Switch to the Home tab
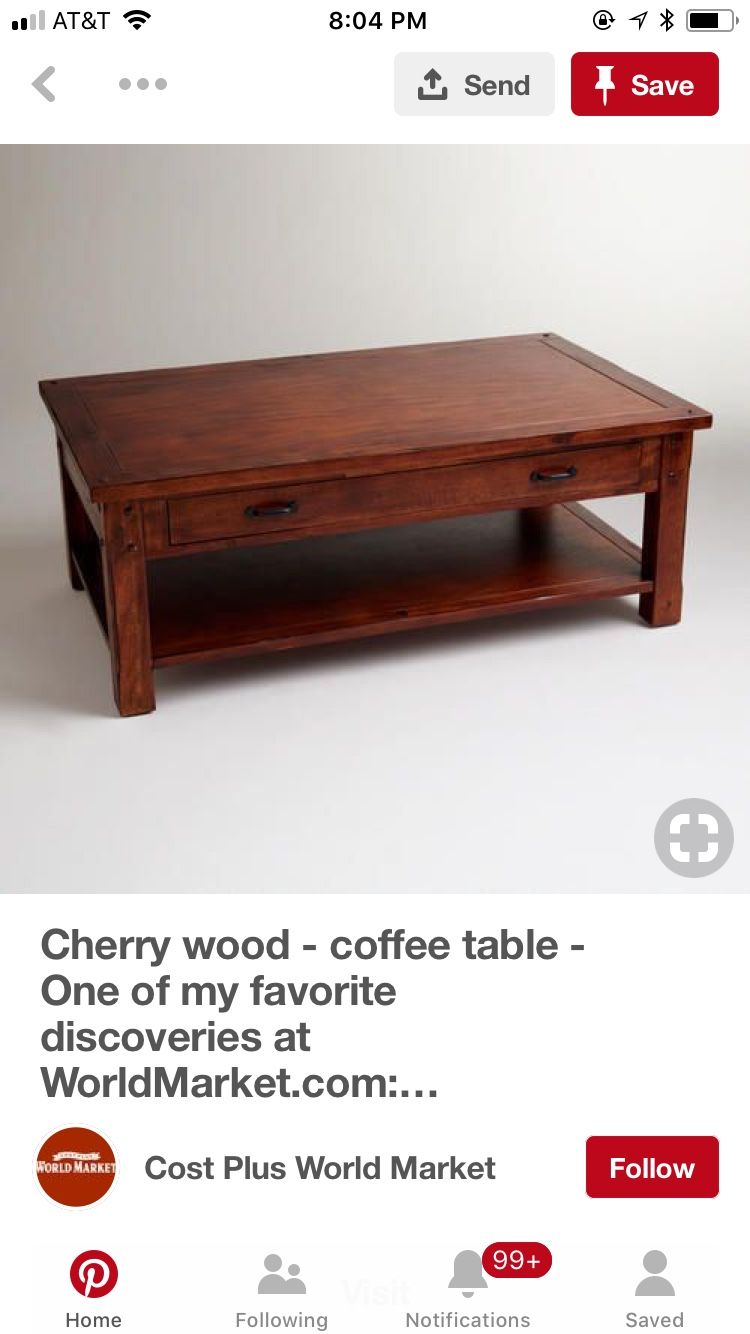This screenshot has height=1334, width=750. pos(94,1290)
